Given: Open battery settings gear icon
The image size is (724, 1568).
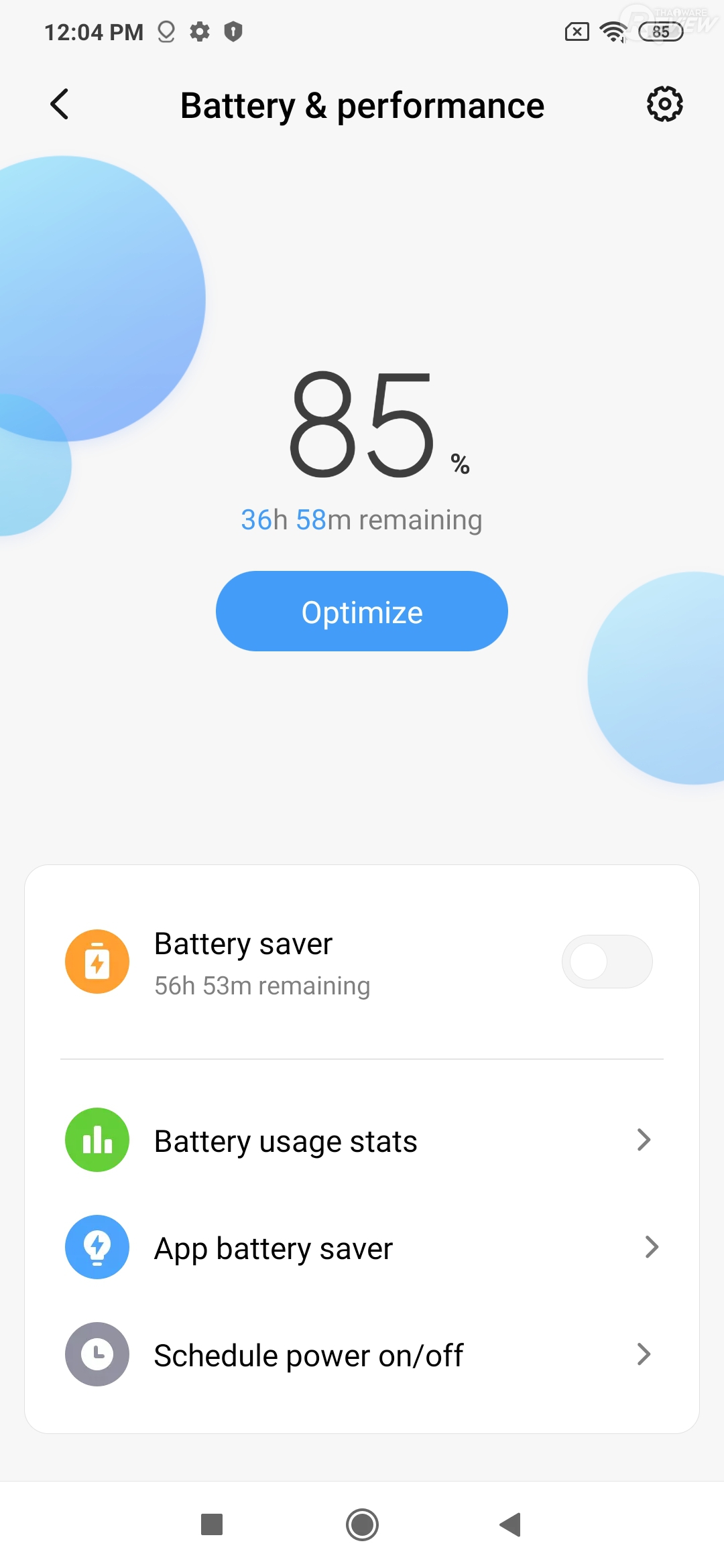Looking at the screenshot, I should tap(664, 105).
